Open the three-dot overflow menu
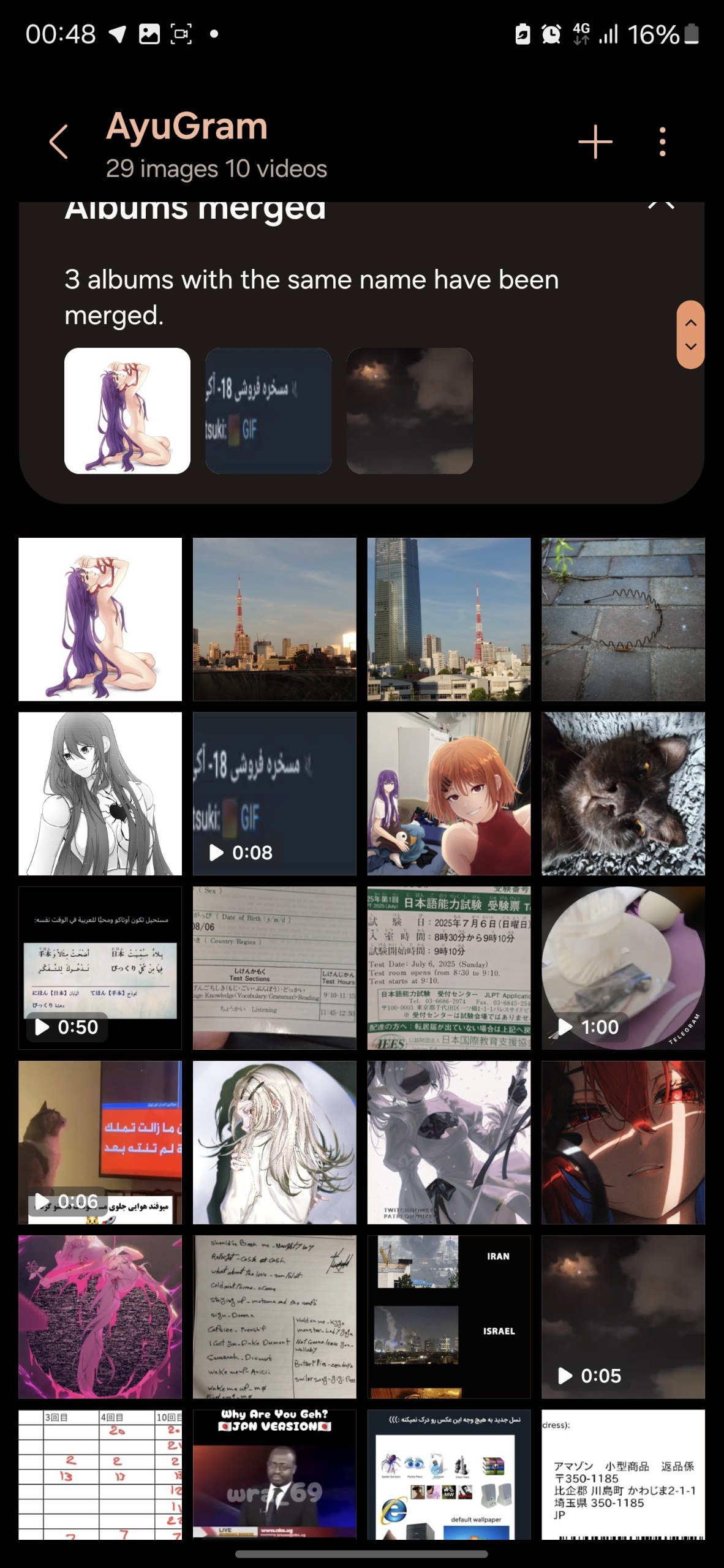Screen dimensions: 724x1568 pos(662,143)
